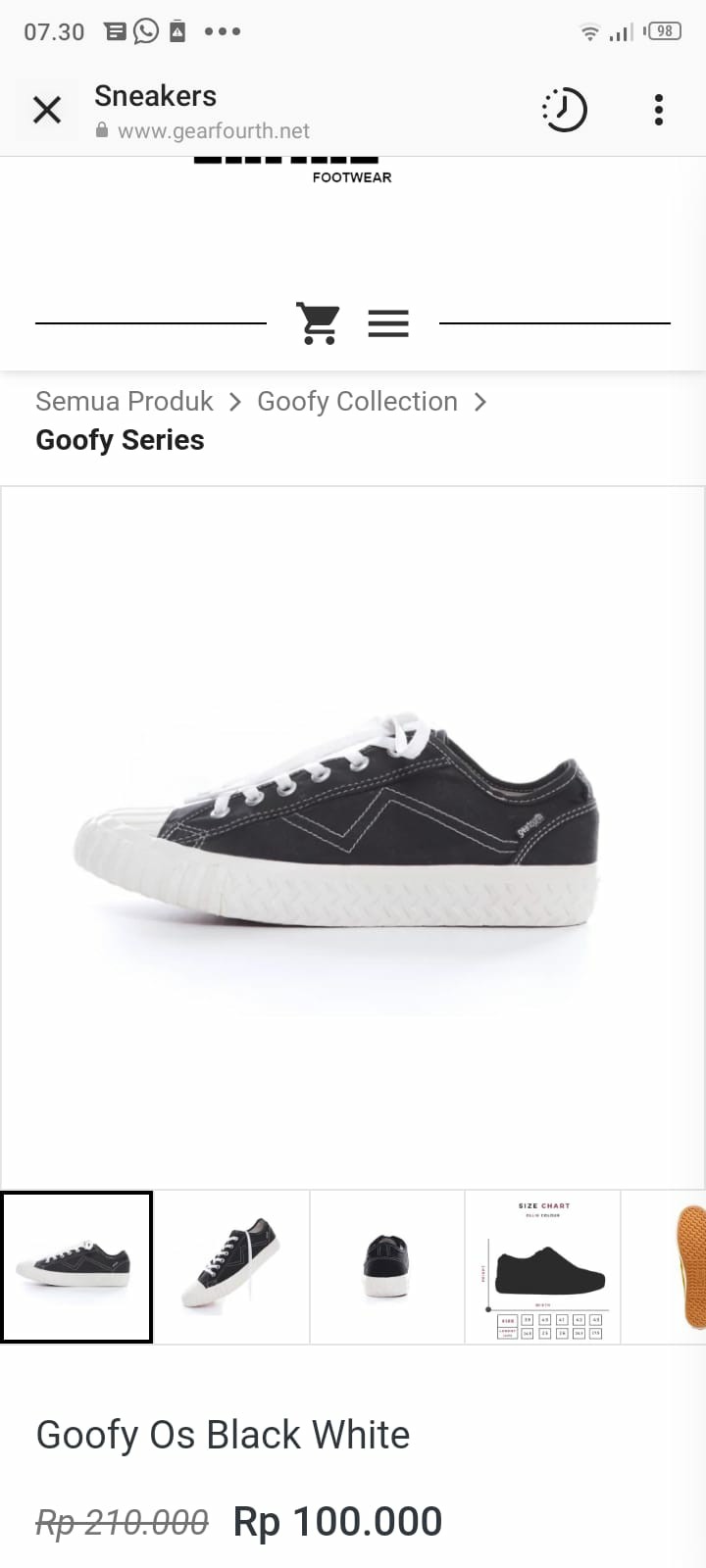Tap the clock timer icon in the browser bar
Viewport: 706px width, 1568px height.
click(x=564, y=110)
